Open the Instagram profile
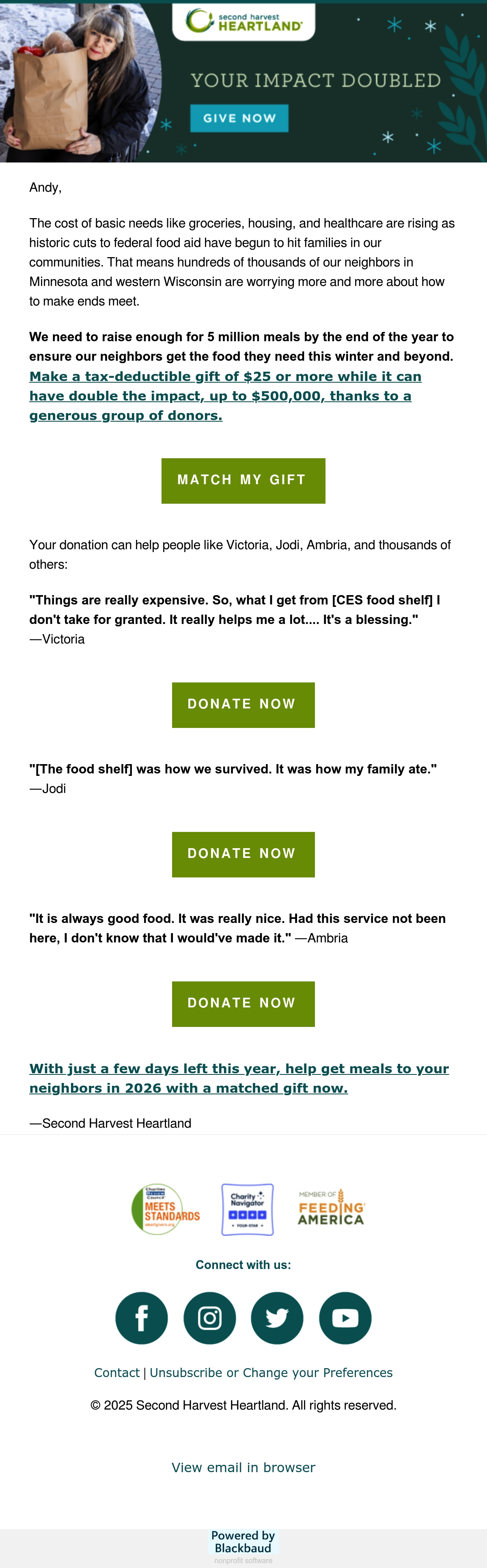This screenshot has width=487, height=1568. tap(210, 1318)
